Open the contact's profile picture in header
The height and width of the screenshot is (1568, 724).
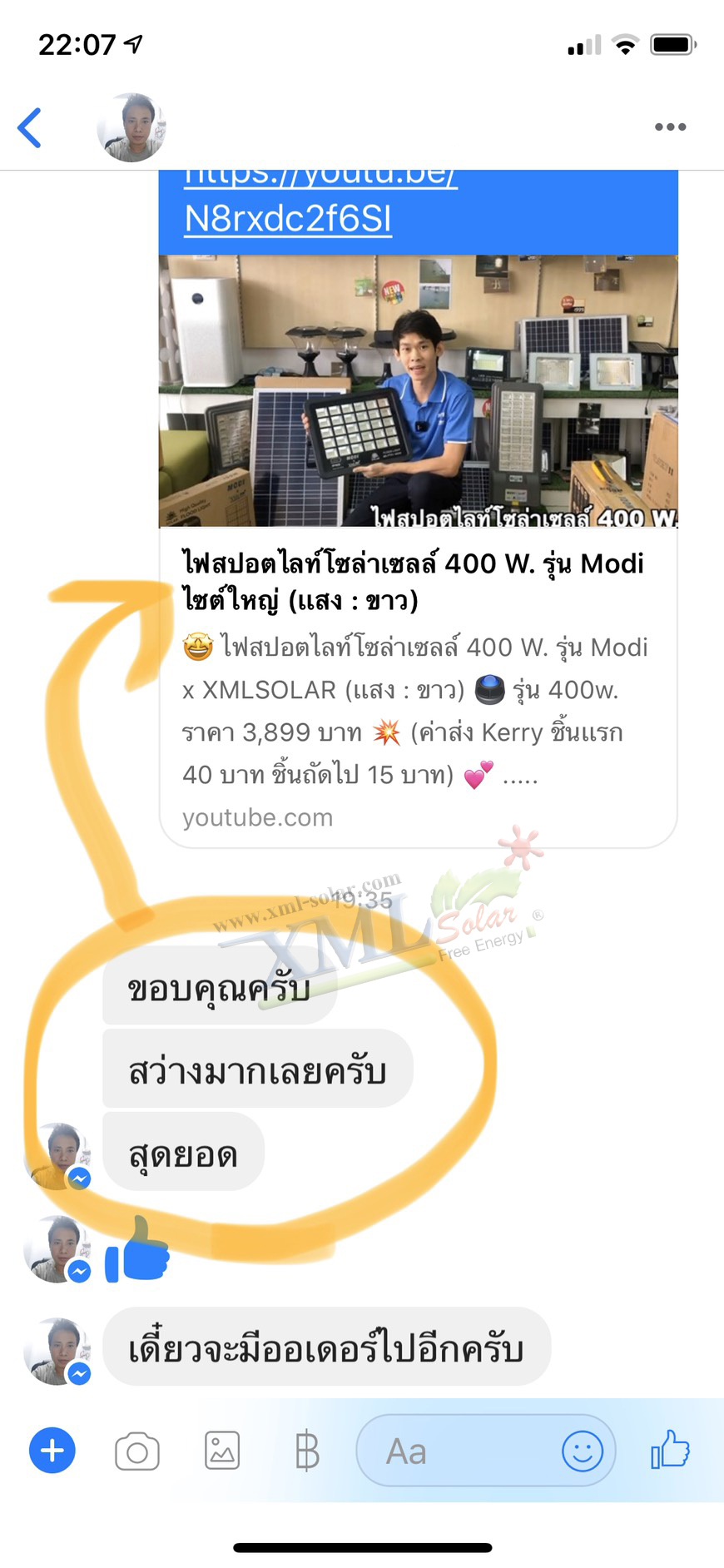[131, 127]
